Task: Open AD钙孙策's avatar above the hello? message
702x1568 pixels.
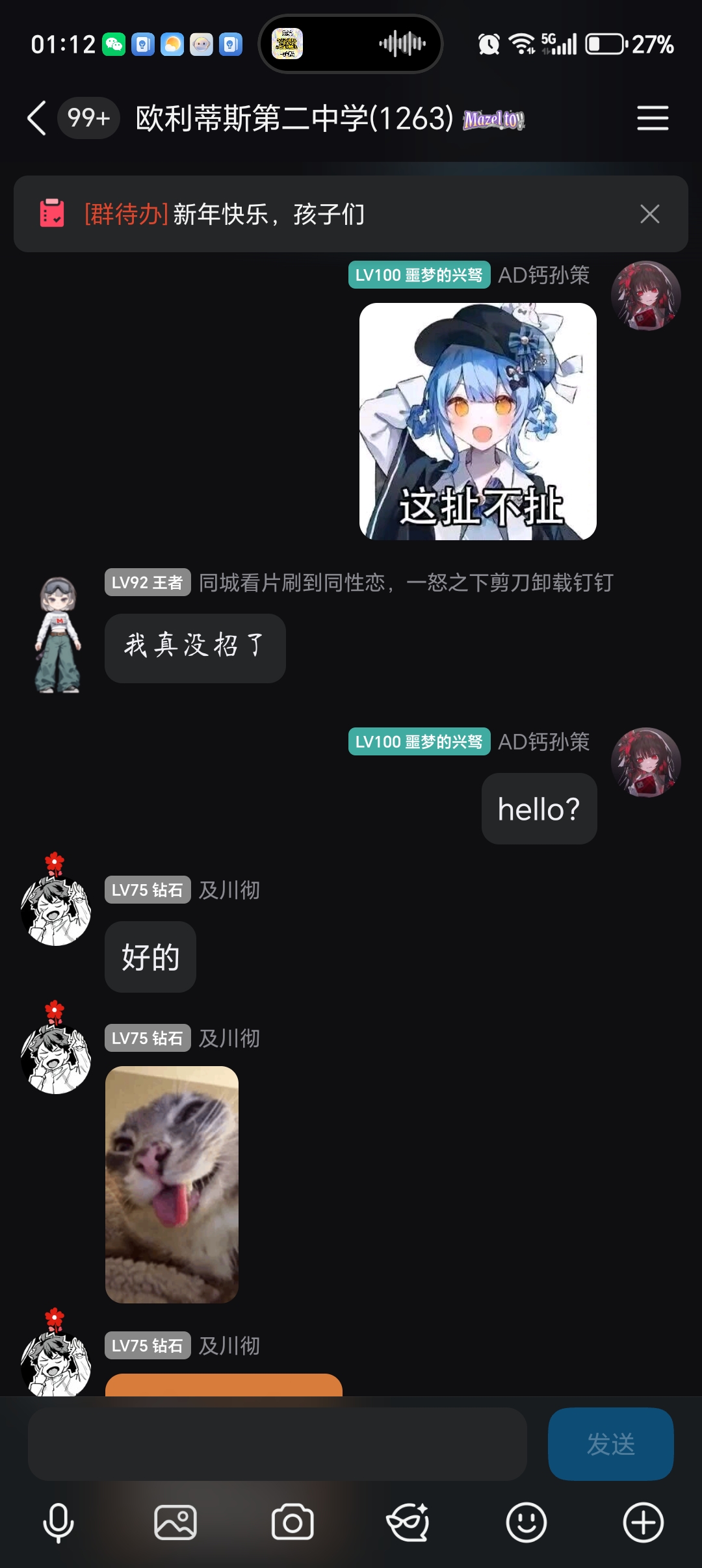Action: pos(645,762)
